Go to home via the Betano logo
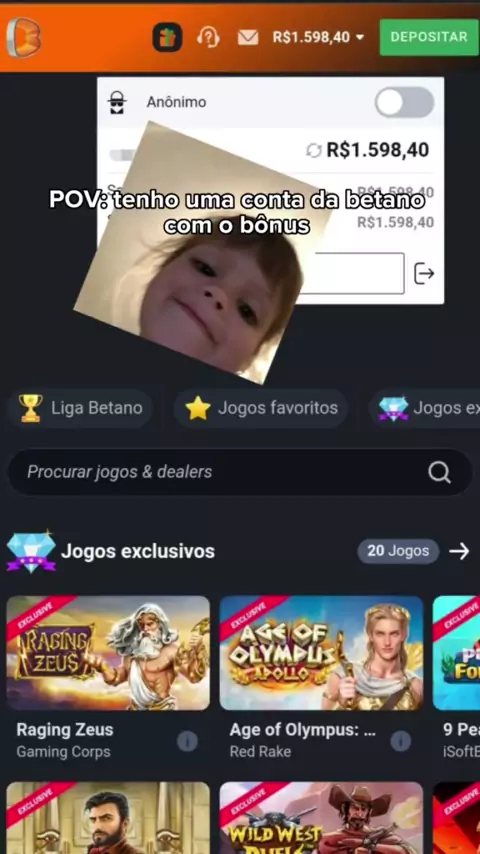Viewport: 480px width, 854px height. point(23,37)
